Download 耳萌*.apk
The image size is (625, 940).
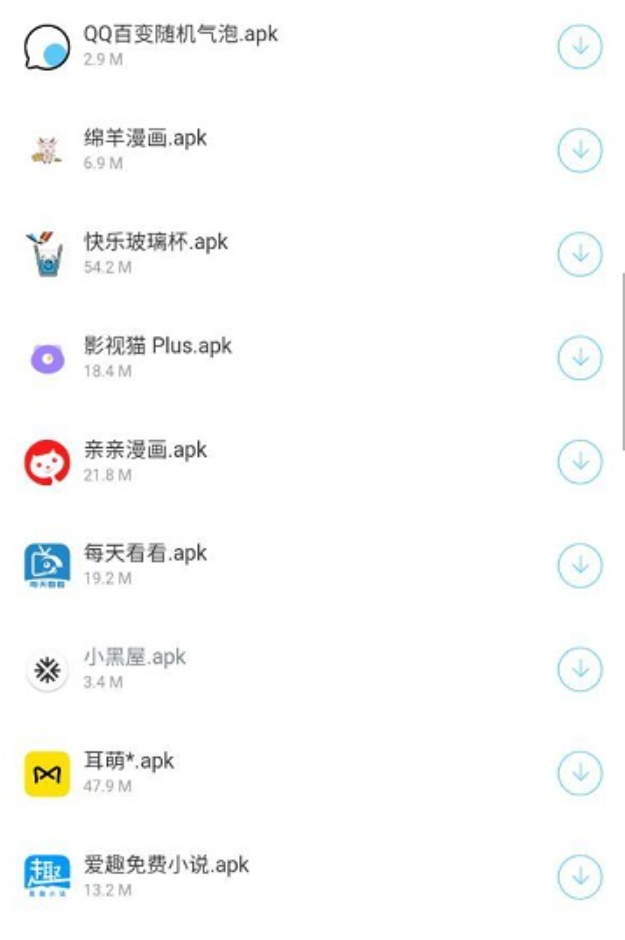click(x=580, y=773)
